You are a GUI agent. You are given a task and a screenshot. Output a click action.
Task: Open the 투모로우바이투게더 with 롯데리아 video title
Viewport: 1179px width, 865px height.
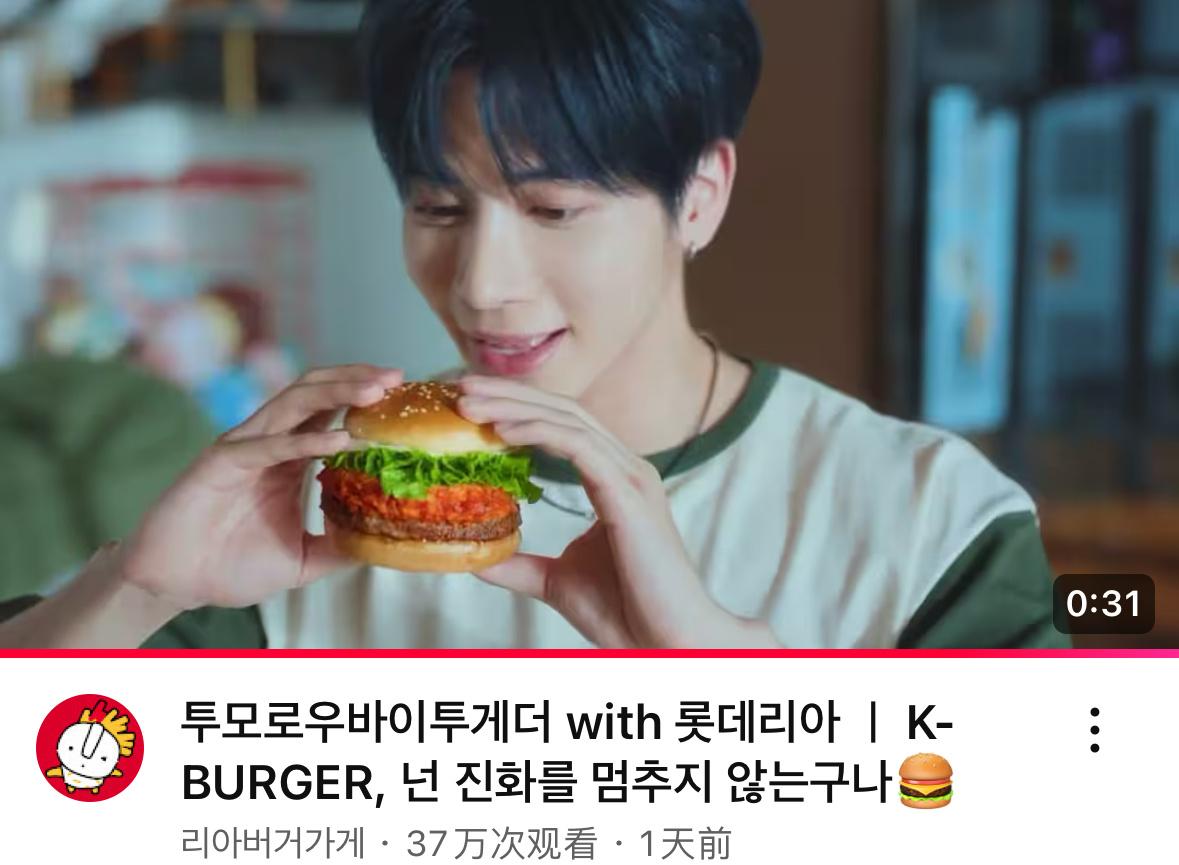[565, 752]
